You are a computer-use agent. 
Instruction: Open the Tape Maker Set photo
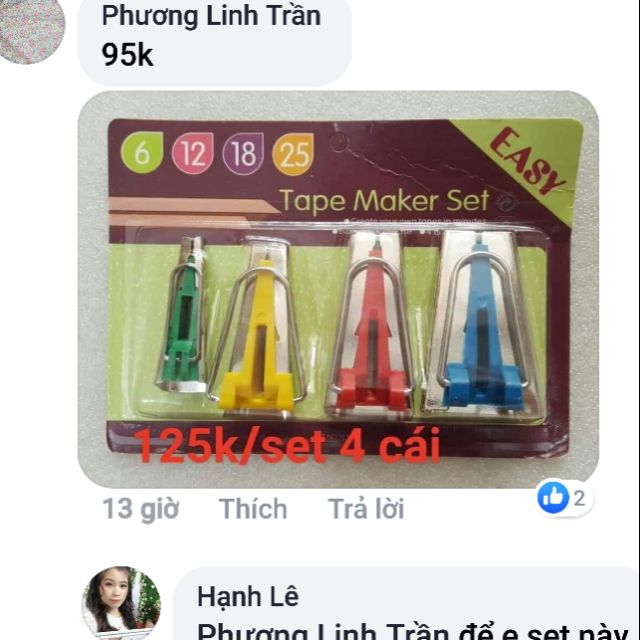(x=338, y=289)
